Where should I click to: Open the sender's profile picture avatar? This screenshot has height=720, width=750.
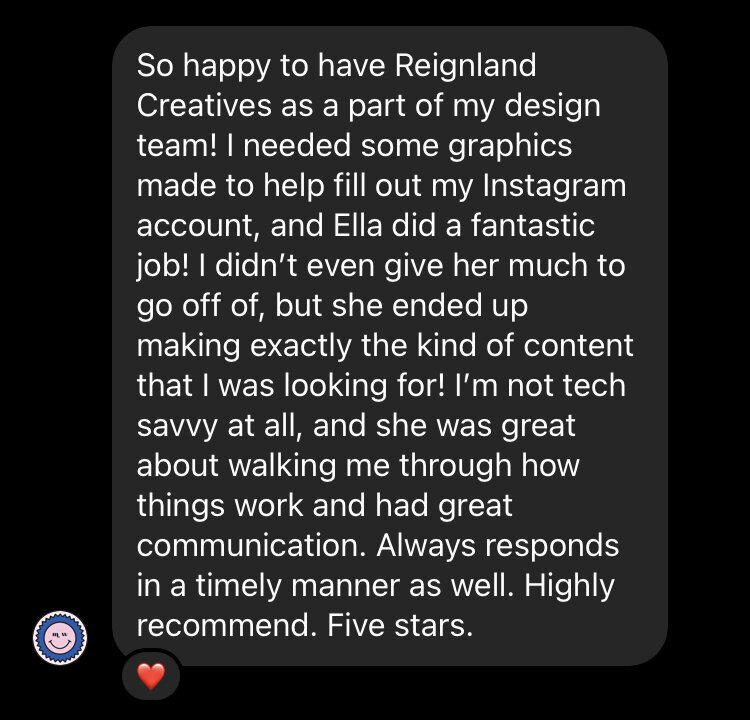pyautogui.click(x=60, y=636)
